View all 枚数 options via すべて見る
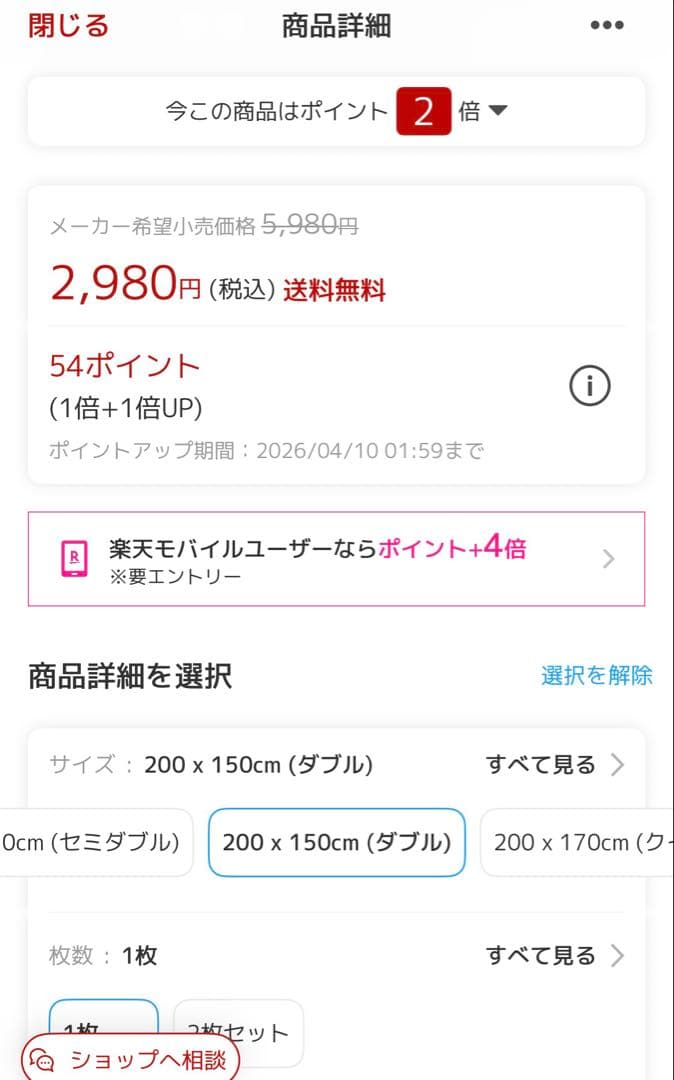Viewport: 674px width, 1080px height. coord(555,955)
